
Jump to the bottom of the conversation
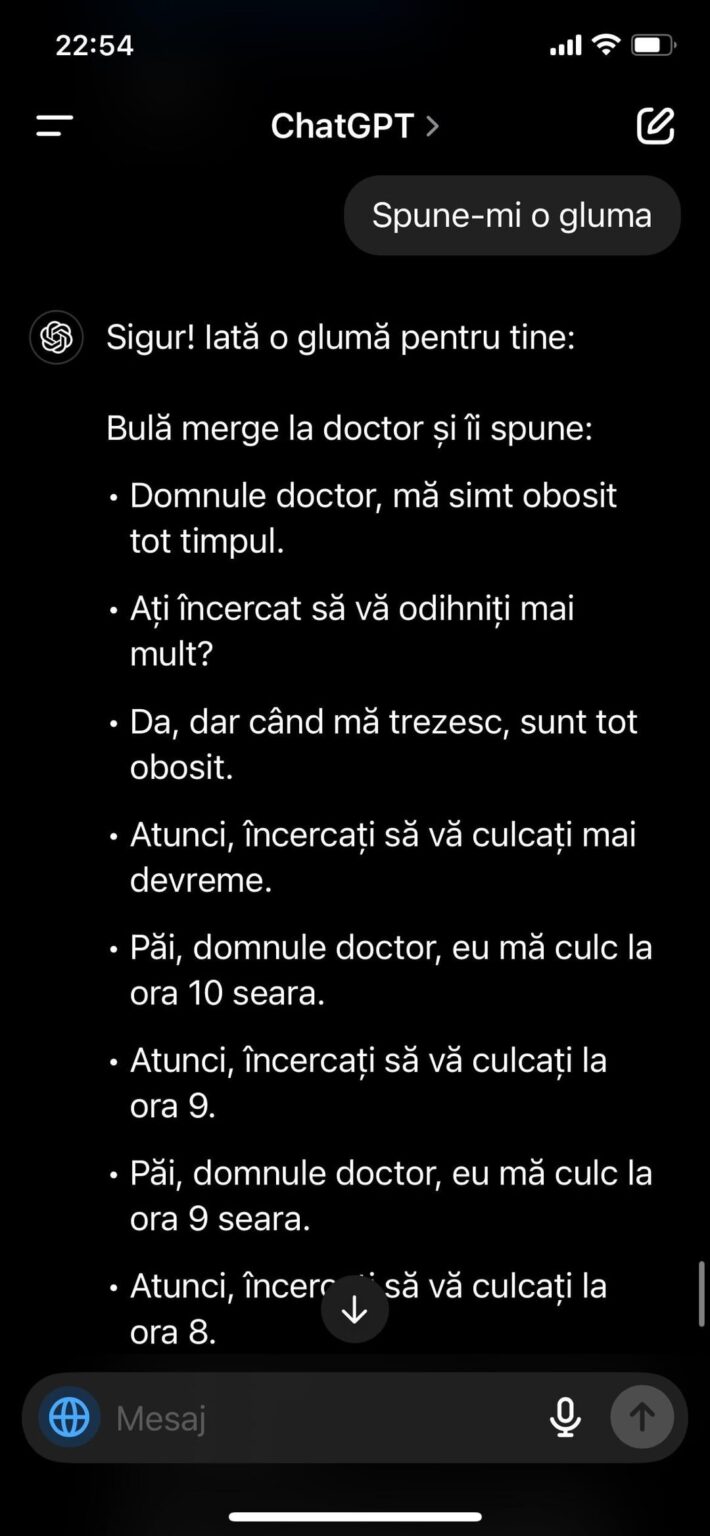coord(355,1310)
